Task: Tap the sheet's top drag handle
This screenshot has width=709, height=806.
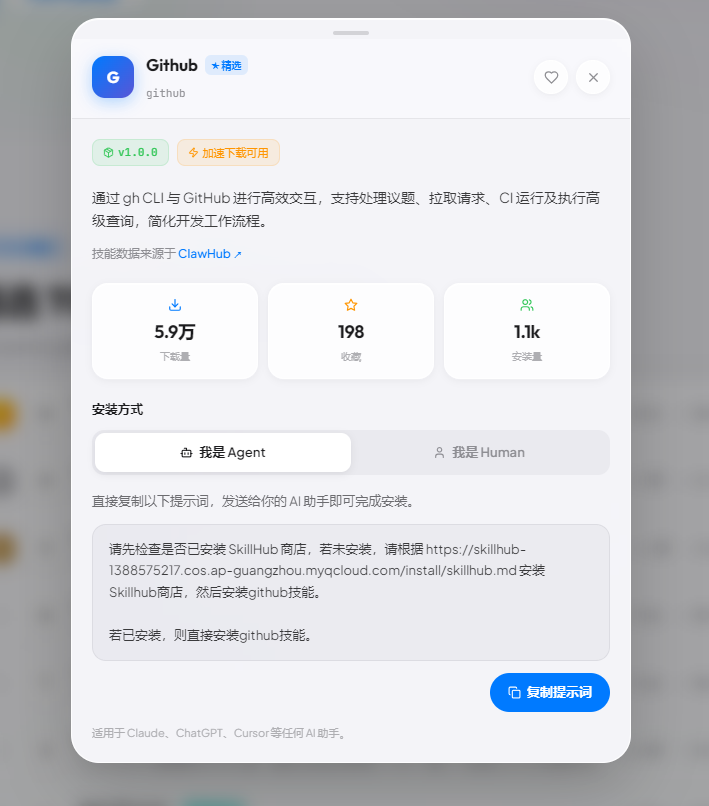Action: click(x=351, y=33)
